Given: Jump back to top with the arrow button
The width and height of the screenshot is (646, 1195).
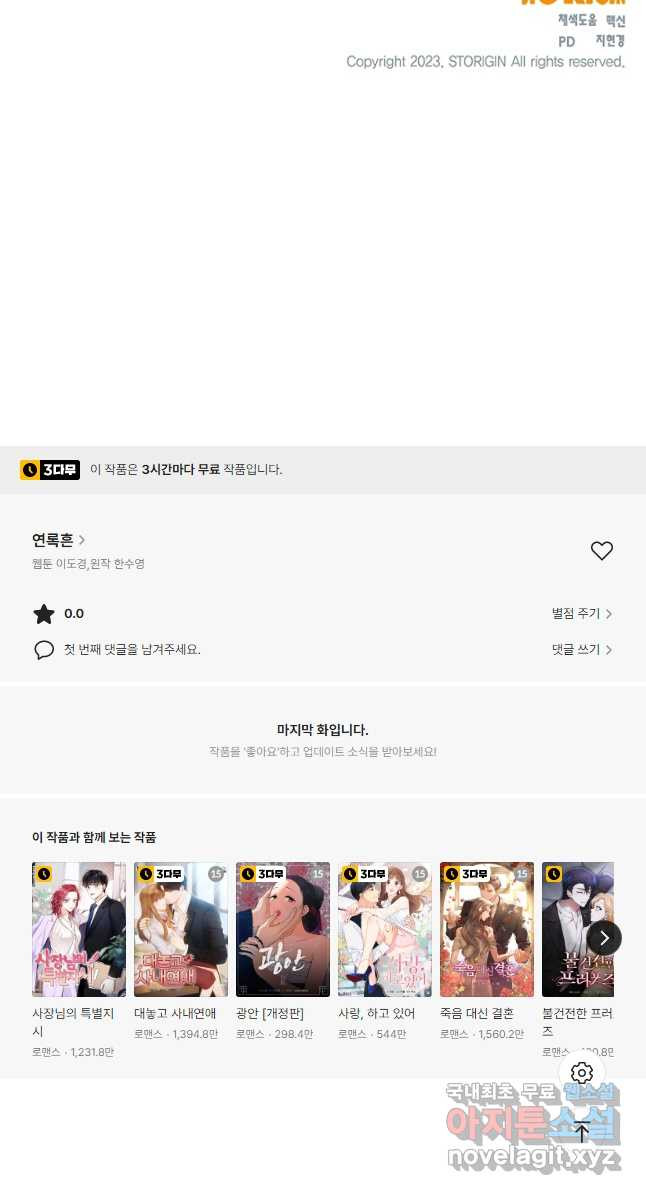Looking at the screenshot, I should tap(582, 1133).
